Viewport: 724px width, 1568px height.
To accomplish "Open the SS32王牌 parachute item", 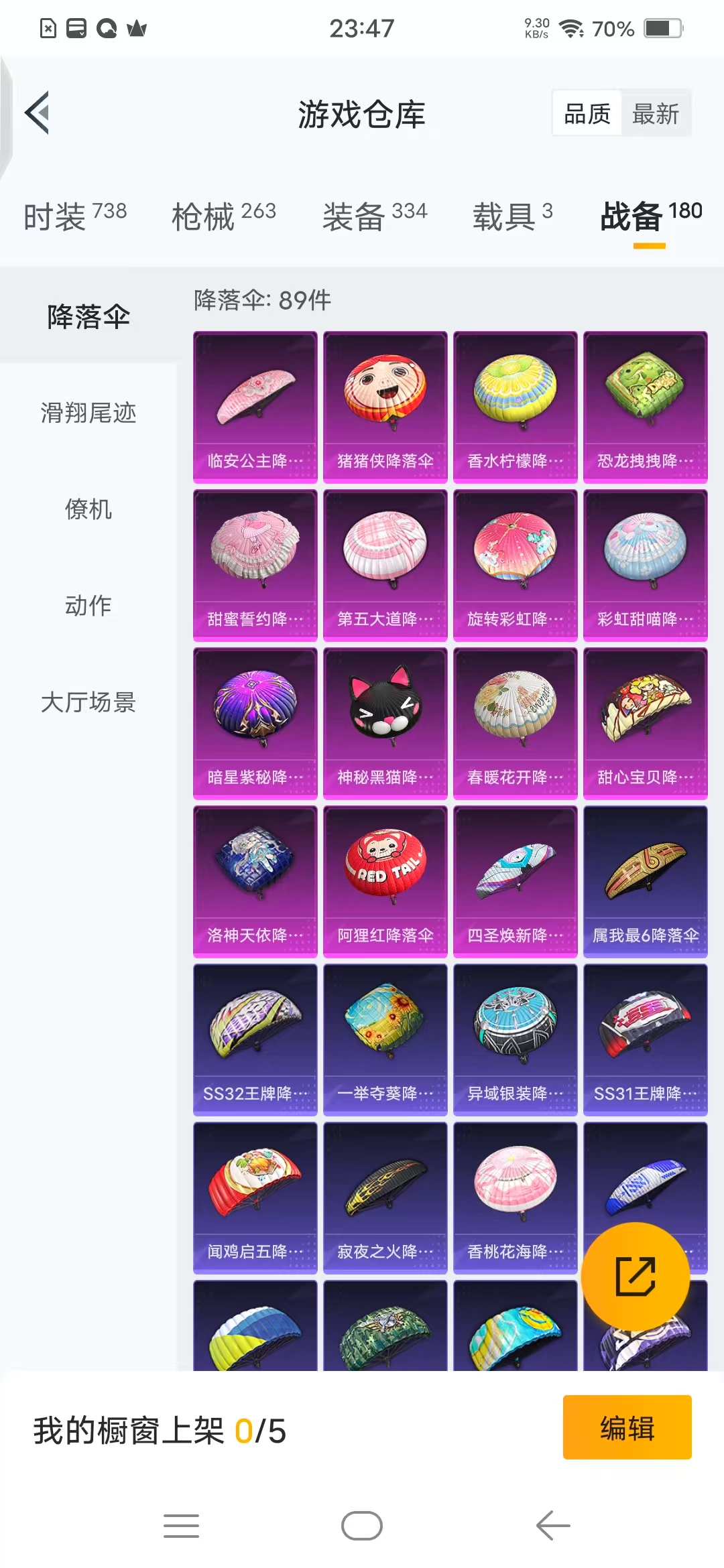I will [255, 1039].
